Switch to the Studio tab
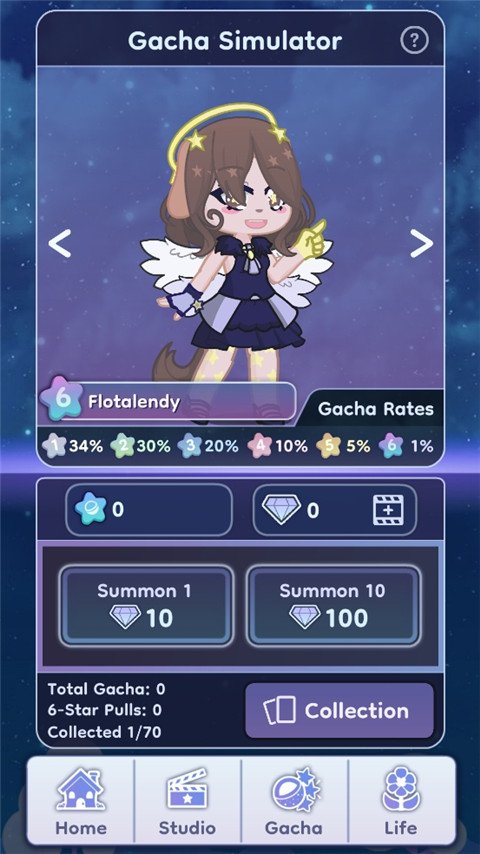The image size is (480, 854). (x=187, y=801)
